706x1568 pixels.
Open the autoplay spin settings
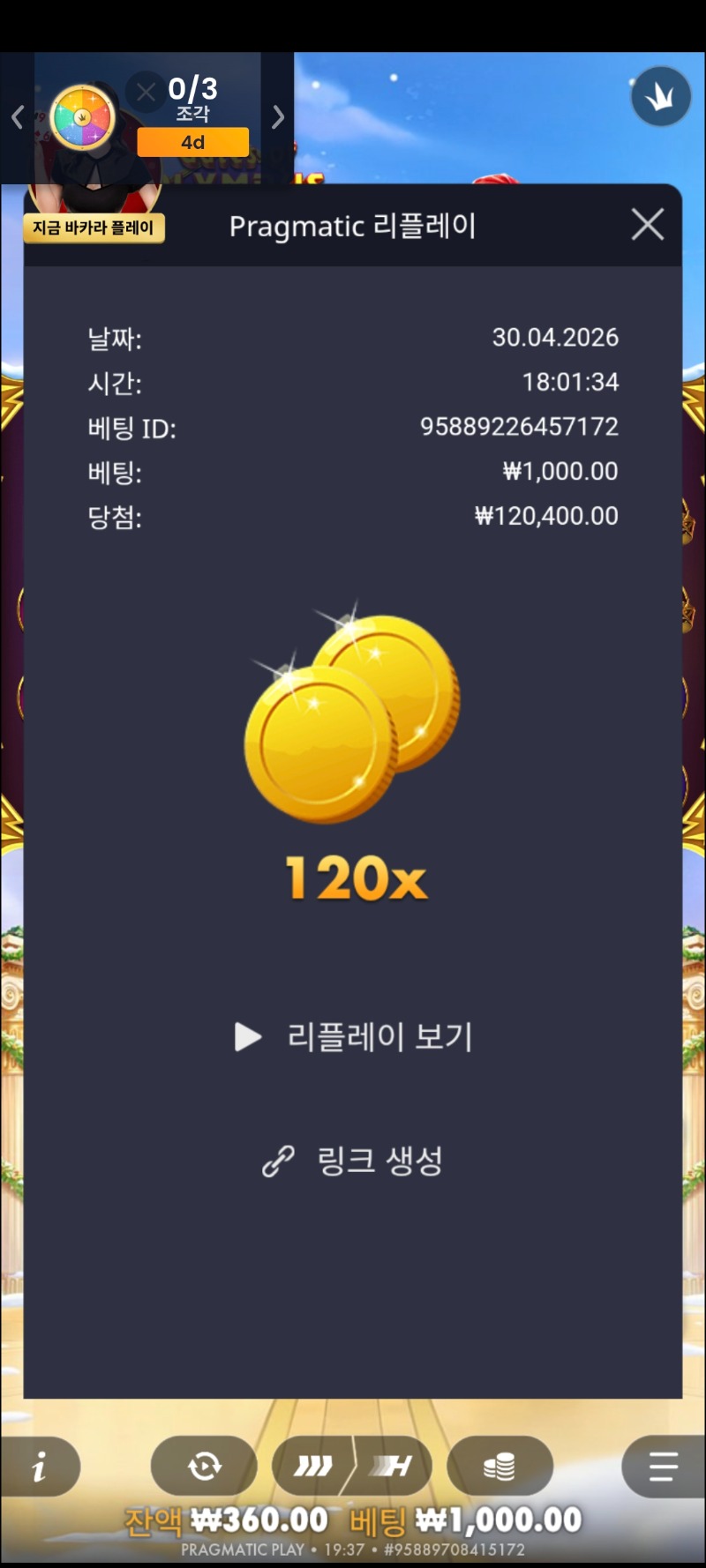pos(204,1467)
